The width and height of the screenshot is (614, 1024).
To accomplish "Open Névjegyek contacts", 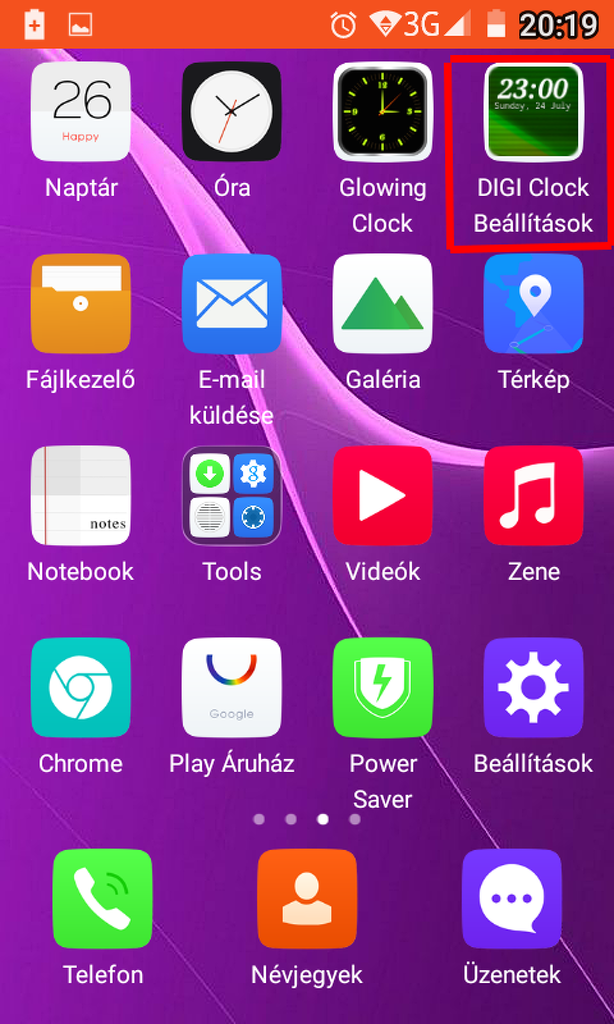I will tap(307, 899).
